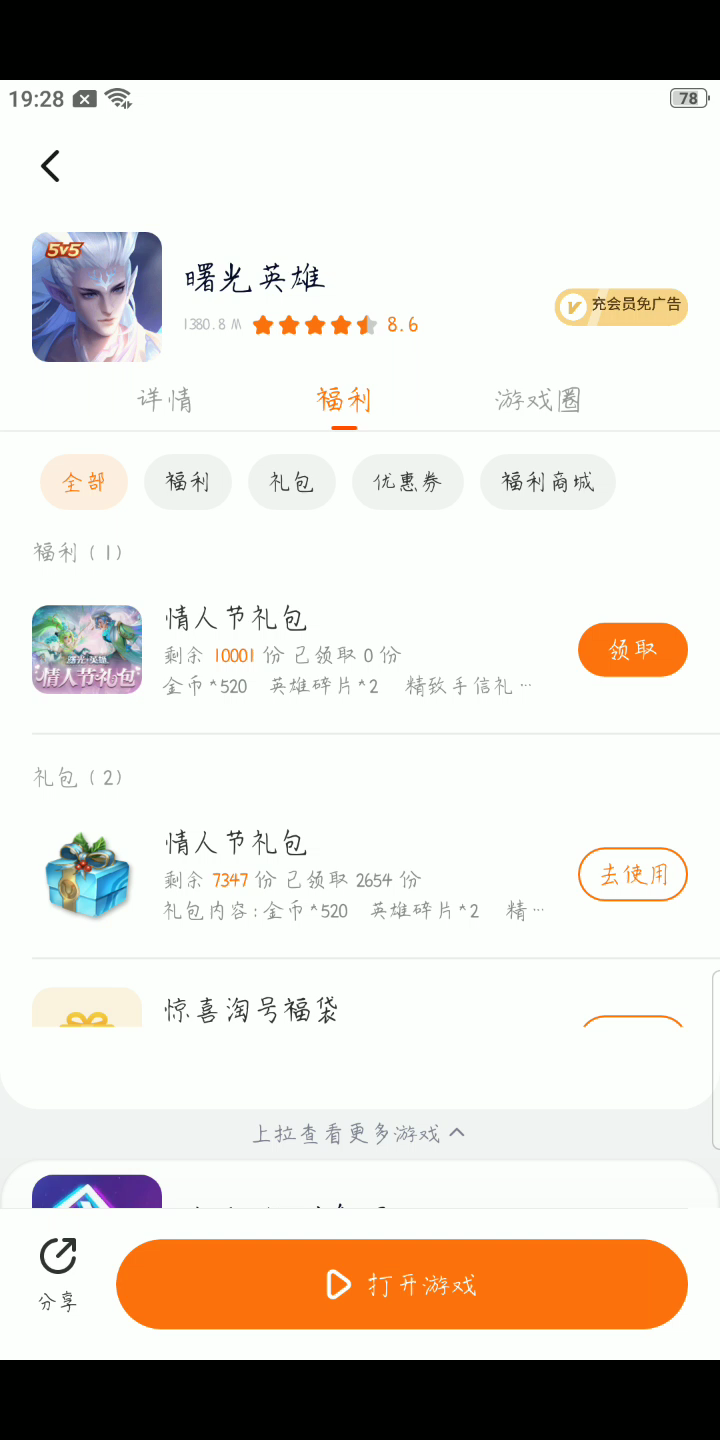Claim the 情人节礼包 with 领取 button
Image resolution: width=720 pixels, height=1440 pixels.
[632, 650]
